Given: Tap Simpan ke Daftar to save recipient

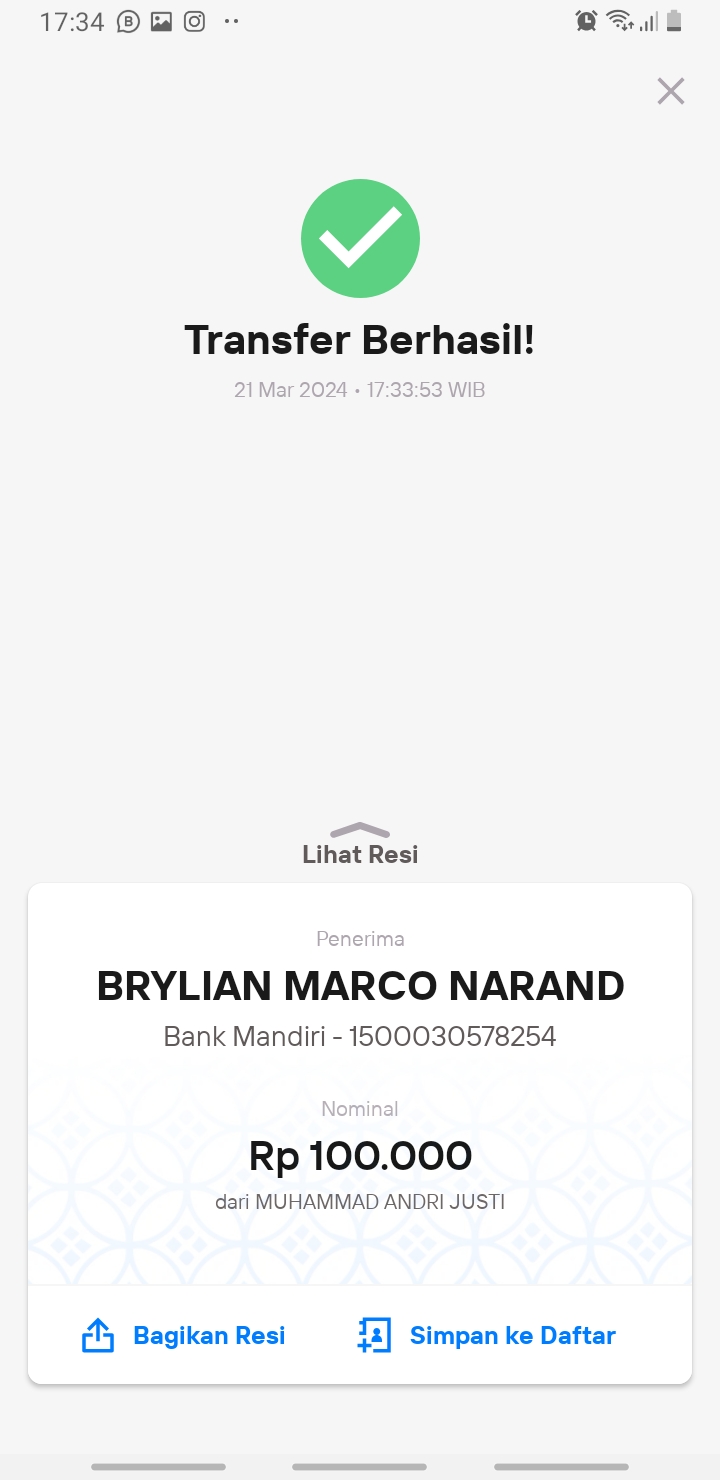Looking at the screenshot, I should pos(486,1336).
